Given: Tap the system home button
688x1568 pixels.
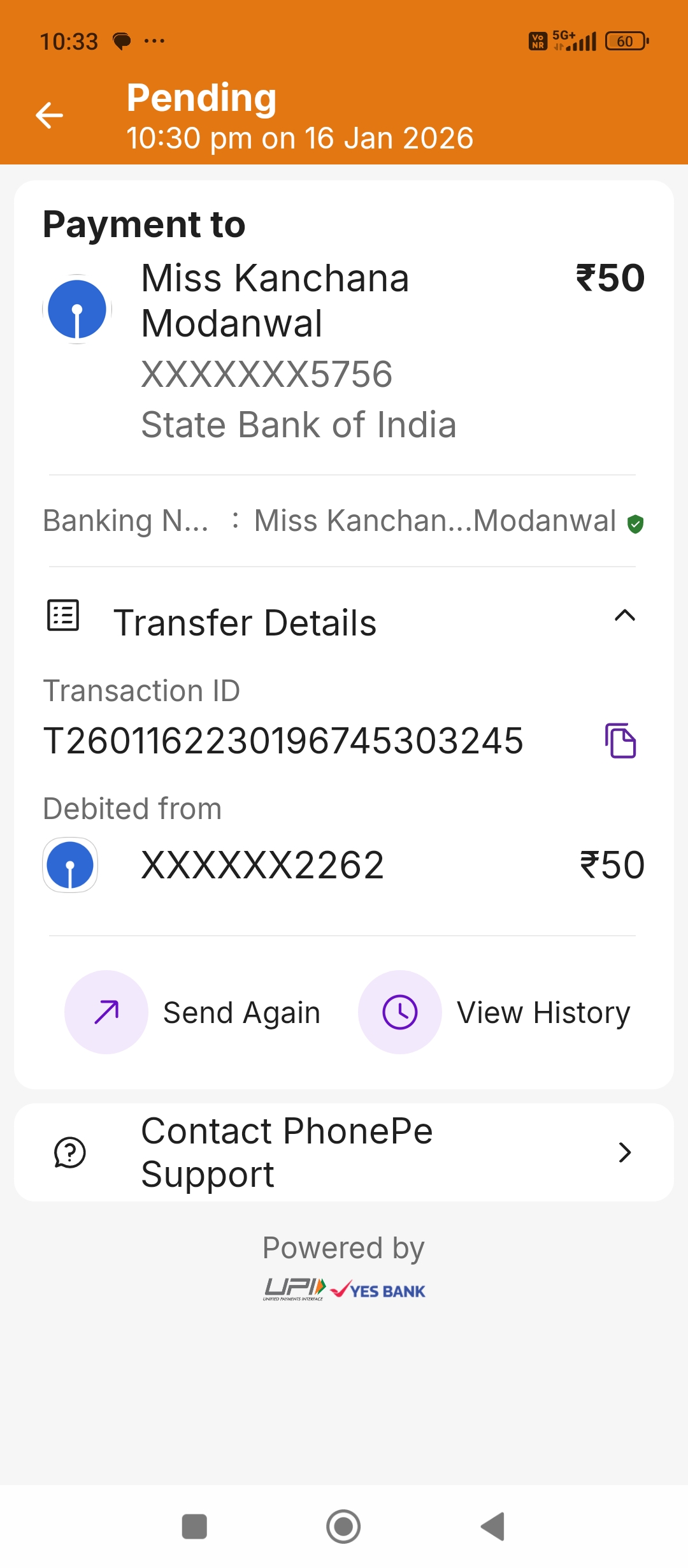Looking at the screenshot, I should click(343, 1527).
